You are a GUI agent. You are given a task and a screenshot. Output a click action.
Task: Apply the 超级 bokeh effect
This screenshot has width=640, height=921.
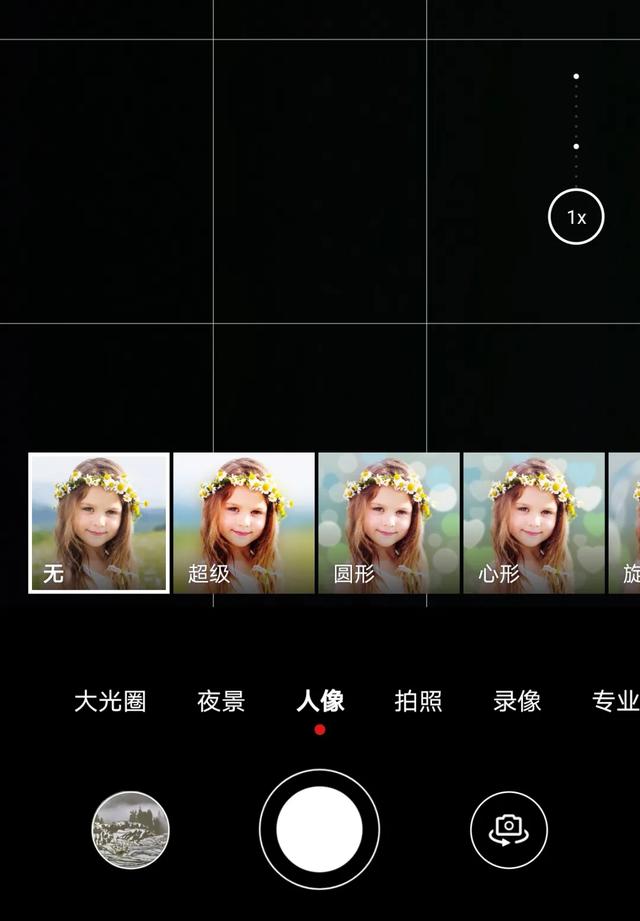coord(244,523)
